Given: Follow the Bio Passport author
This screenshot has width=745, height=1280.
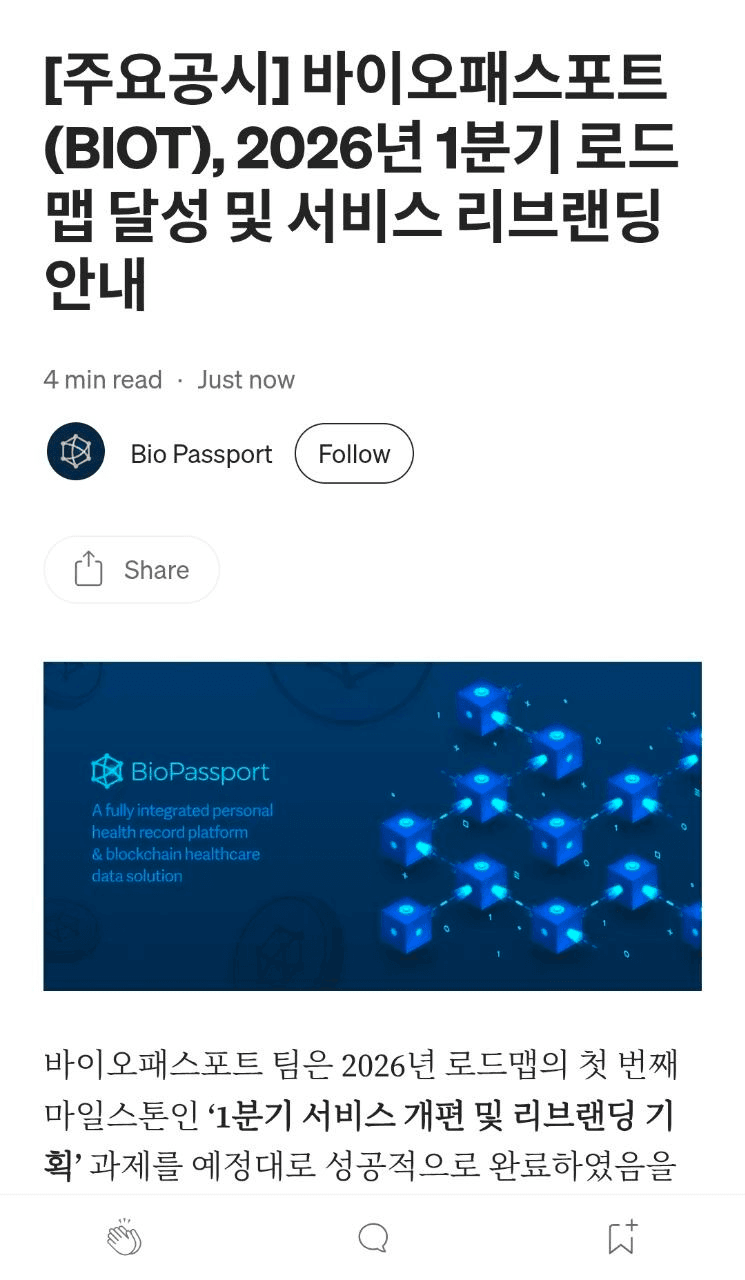Looking at the screenshot, I should pos(353,454).
